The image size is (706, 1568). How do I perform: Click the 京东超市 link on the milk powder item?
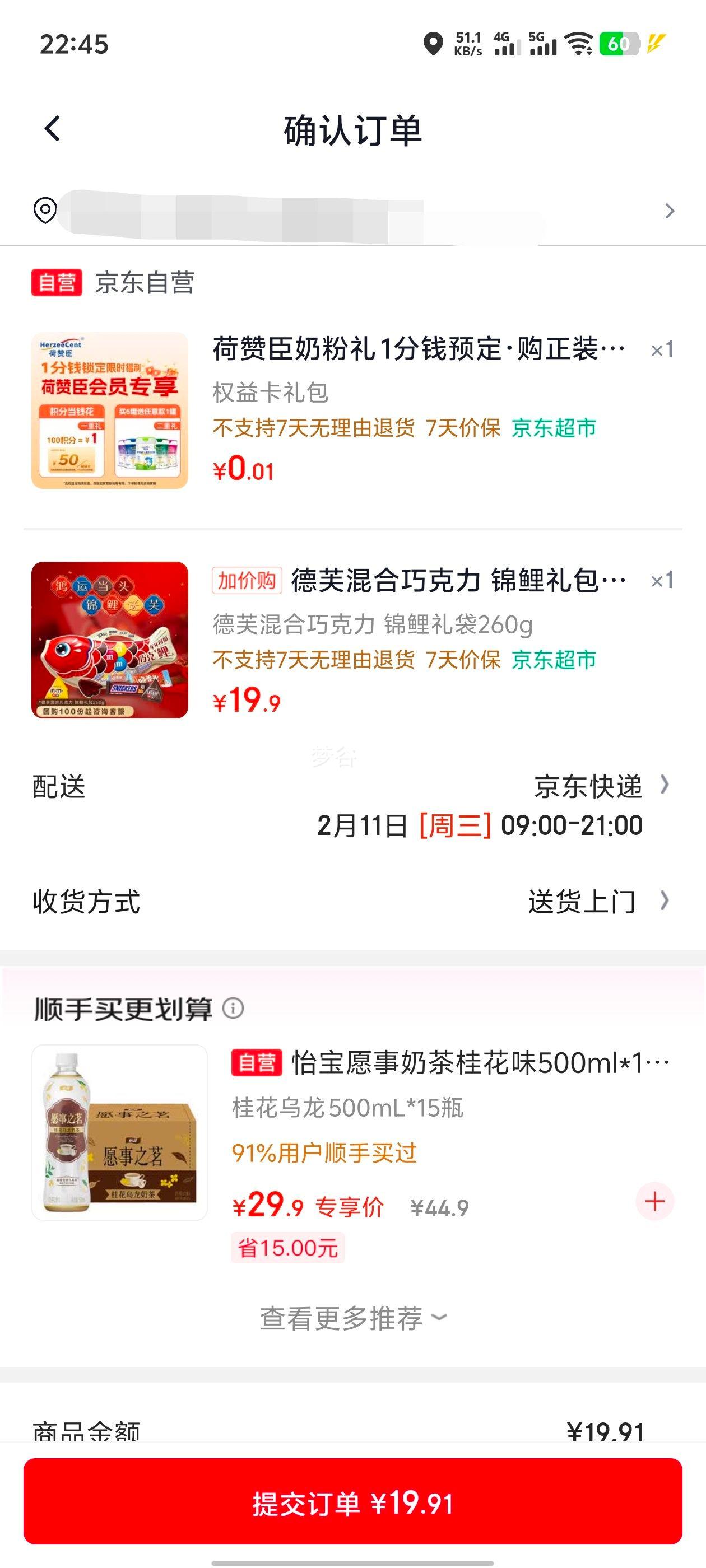pos(555,429)
